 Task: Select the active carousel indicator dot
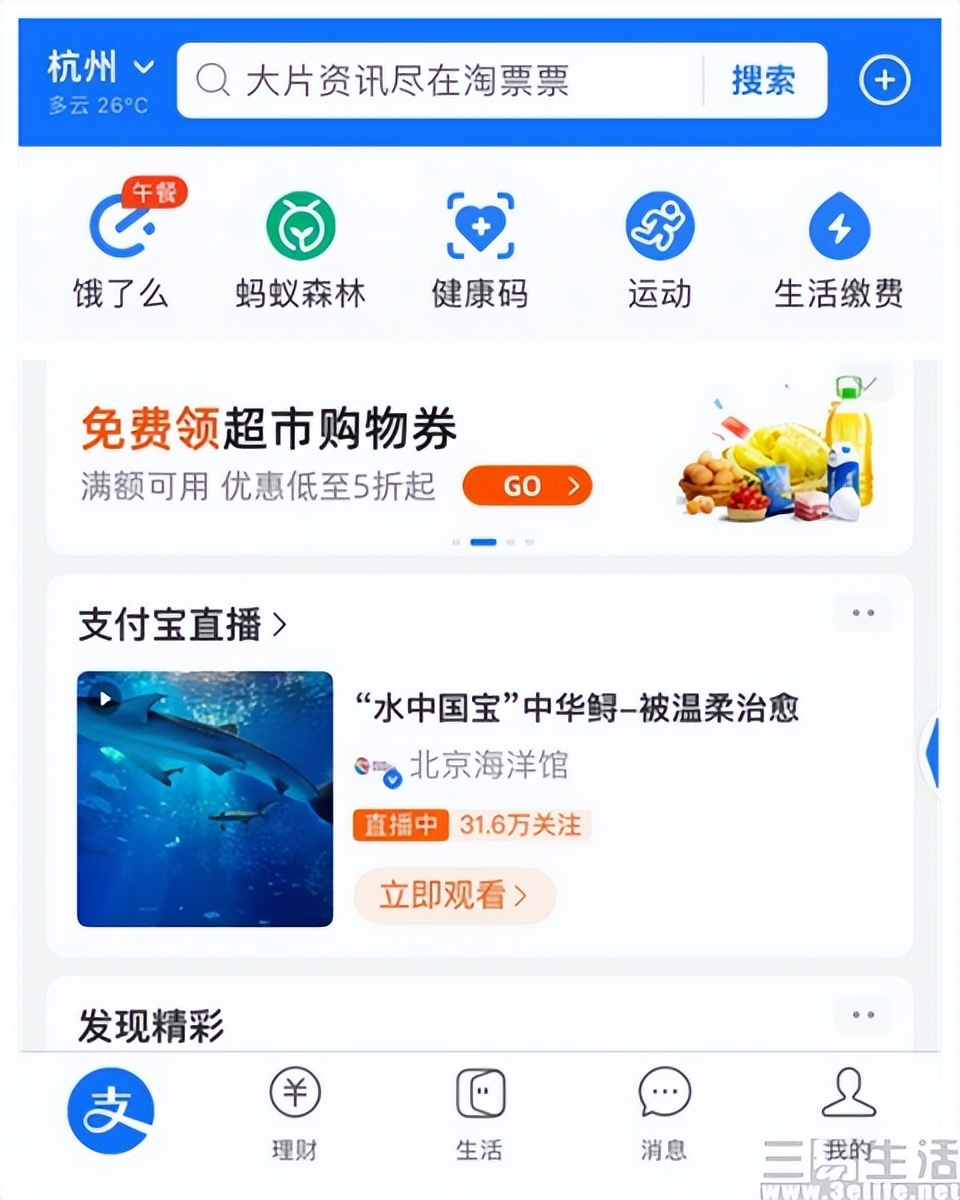(484, 541)
